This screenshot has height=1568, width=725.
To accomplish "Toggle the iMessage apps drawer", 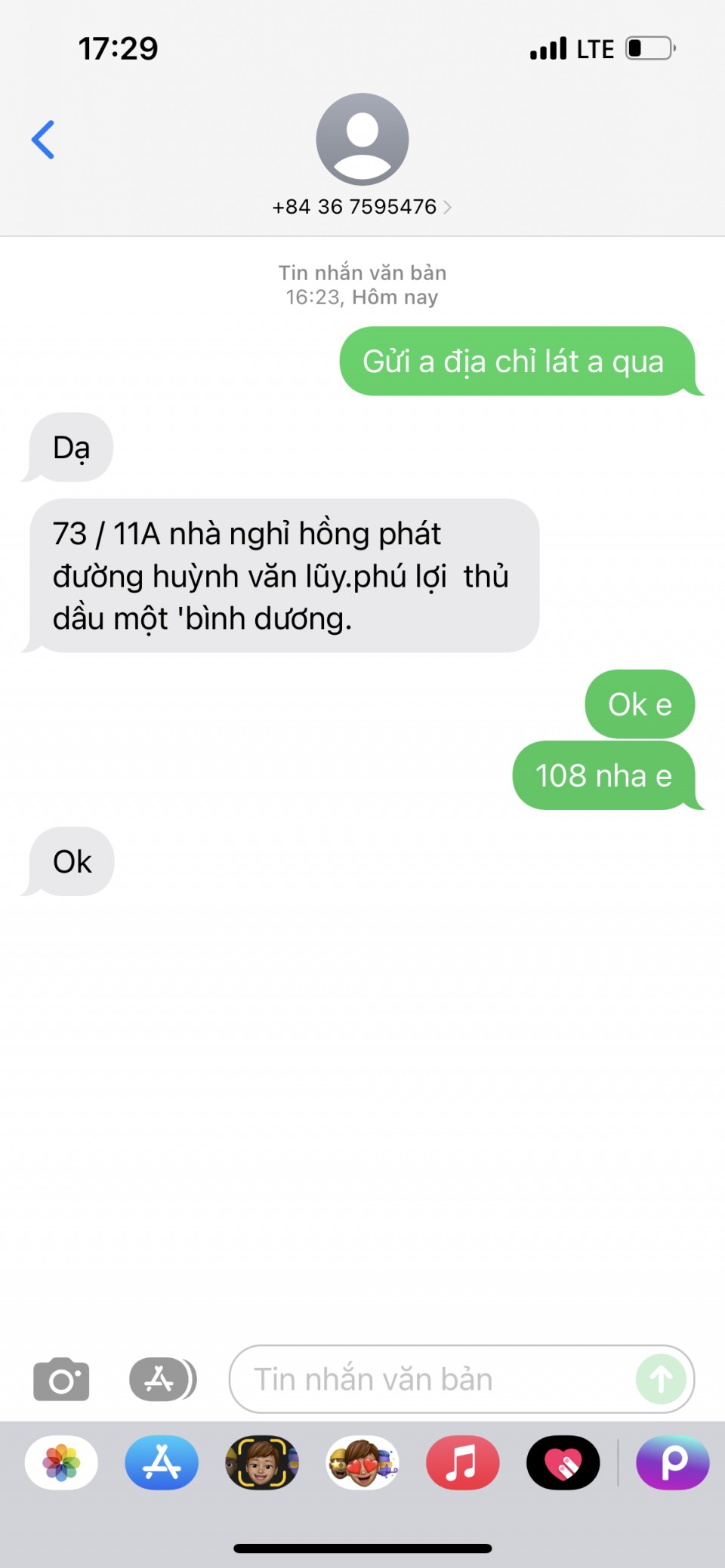I will (162, 1379).
